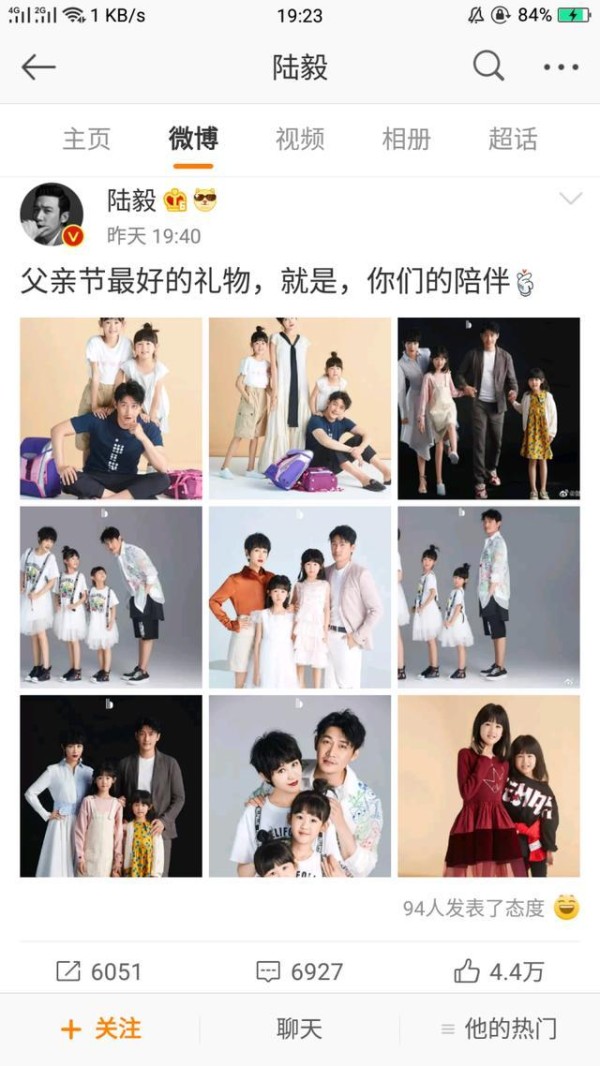Open the two girls in red photo
Viewport: 600px width, 1066px height.
point(489,786)
